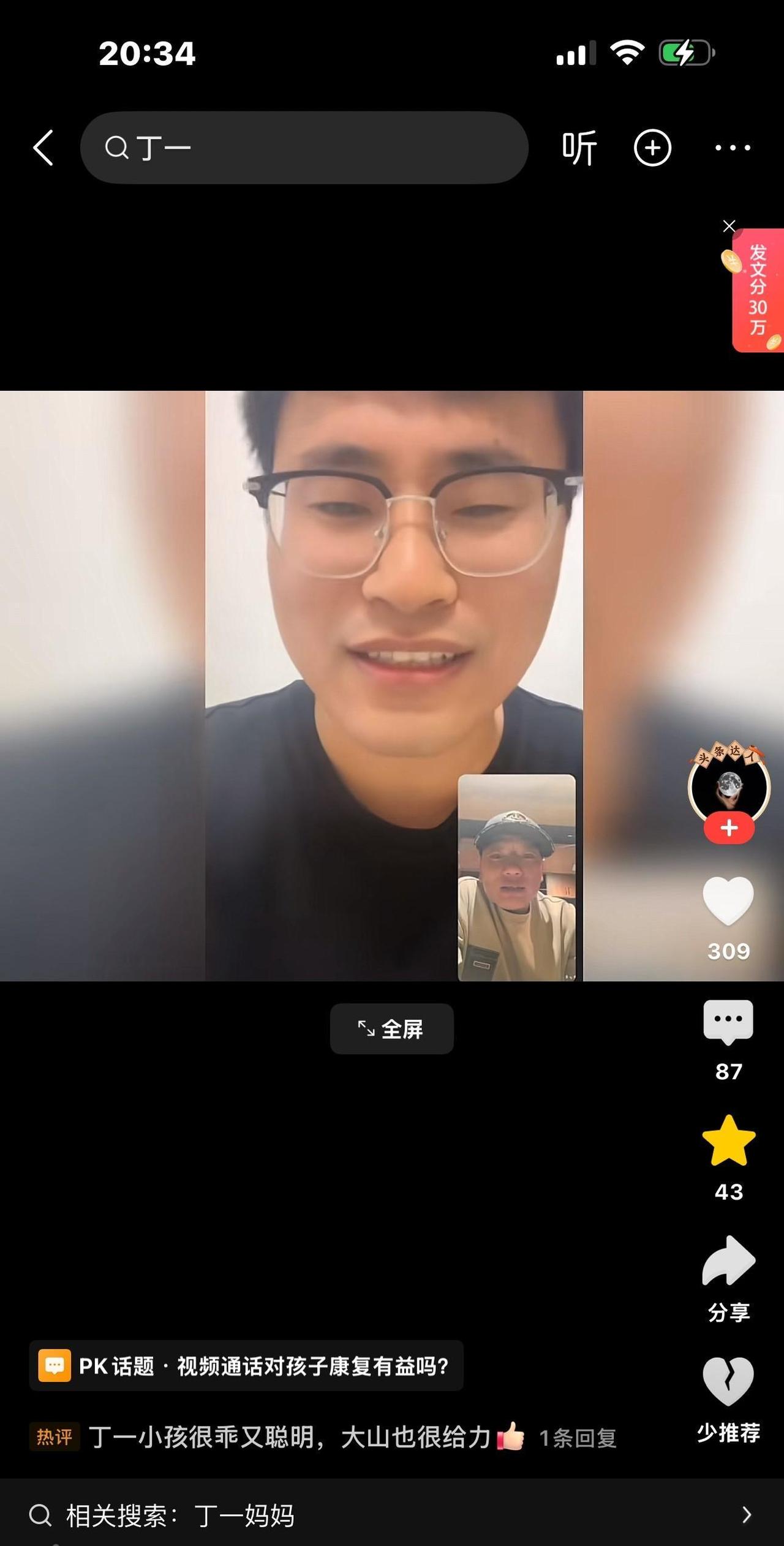Toggle the star favorite on this video
784x1546 pixels.
click(728, 1141)
